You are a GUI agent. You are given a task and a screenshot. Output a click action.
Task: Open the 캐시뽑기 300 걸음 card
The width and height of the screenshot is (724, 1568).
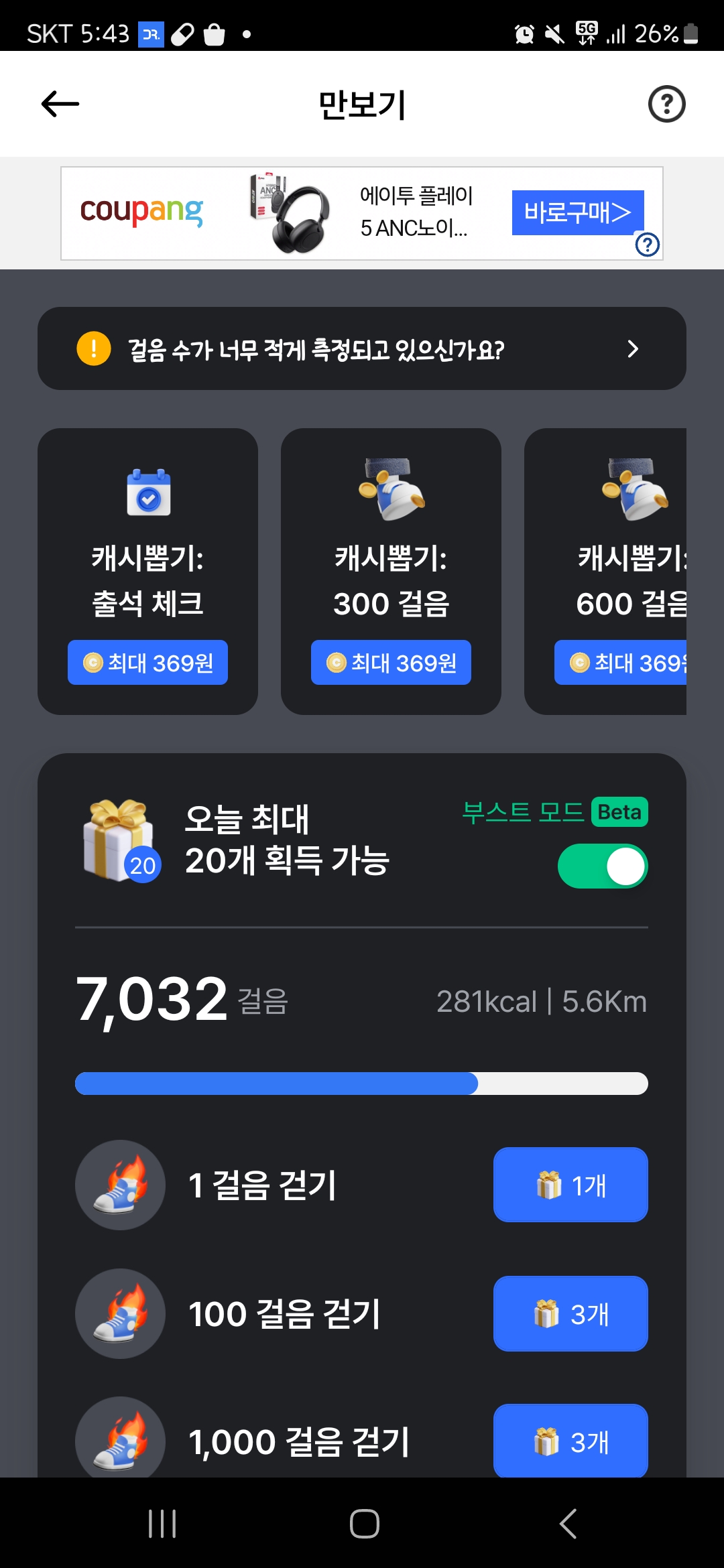(x=391, y=571)
